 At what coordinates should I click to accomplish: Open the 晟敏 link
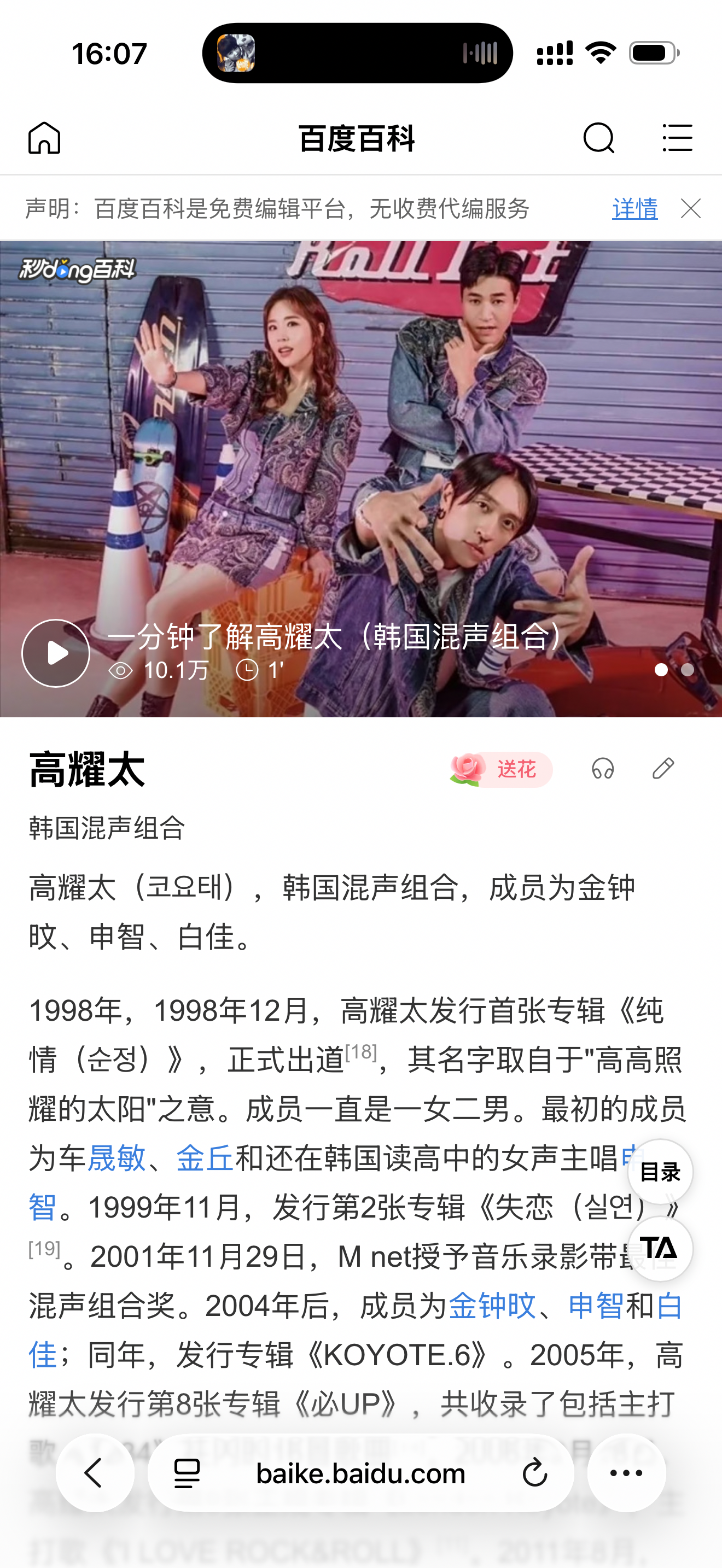click(117, 1159)
